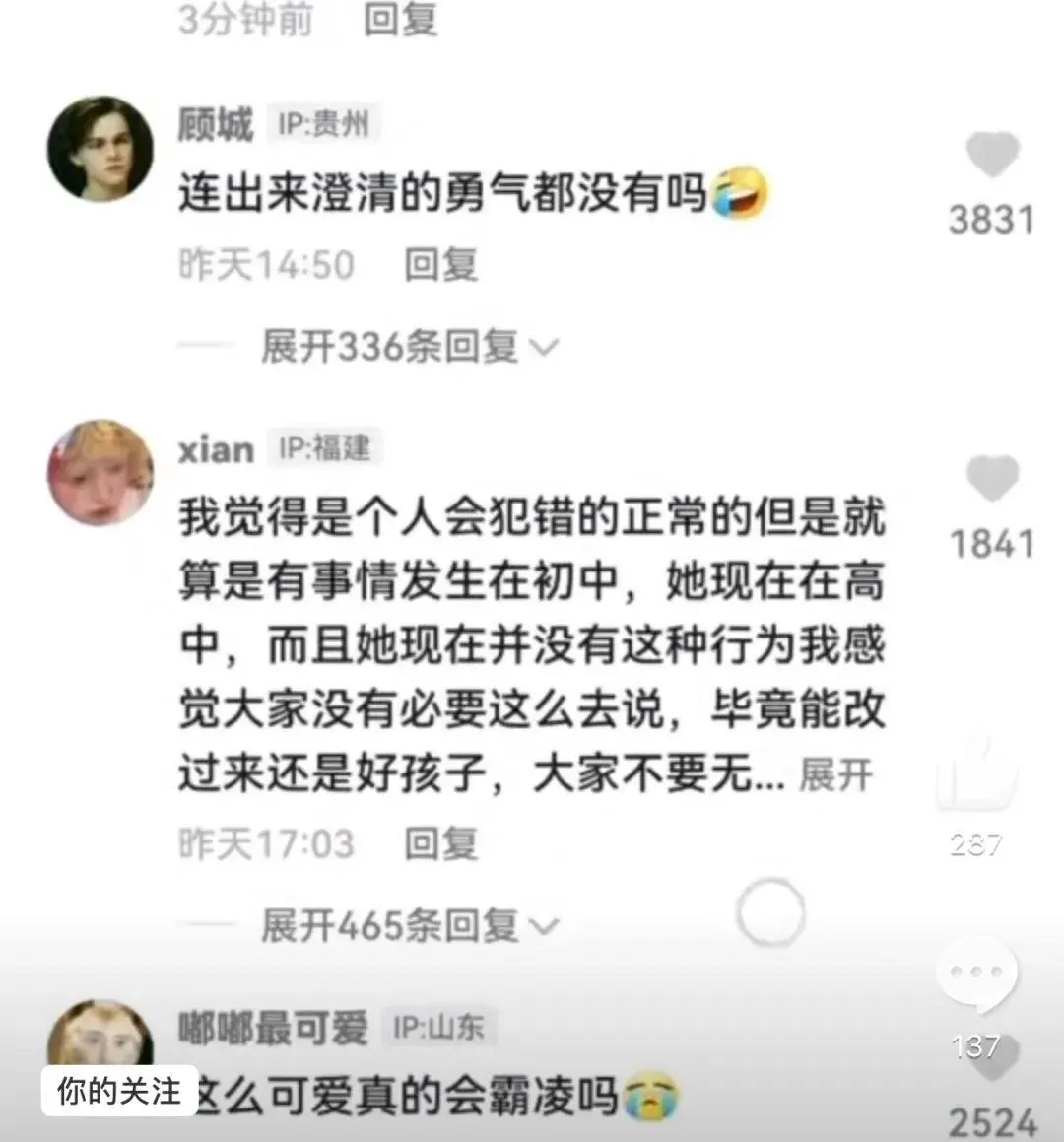Expand xian's full comment text

[x=835, y=775]
